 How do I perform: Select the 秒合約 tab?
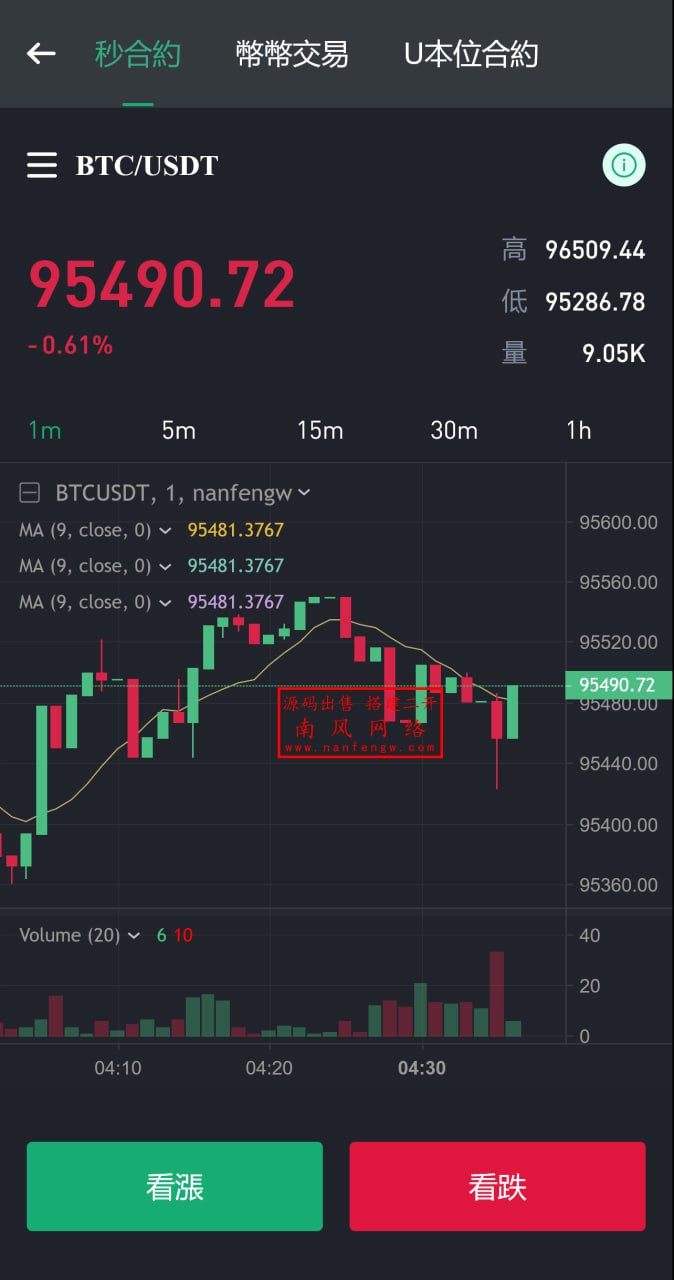(138, 54)
